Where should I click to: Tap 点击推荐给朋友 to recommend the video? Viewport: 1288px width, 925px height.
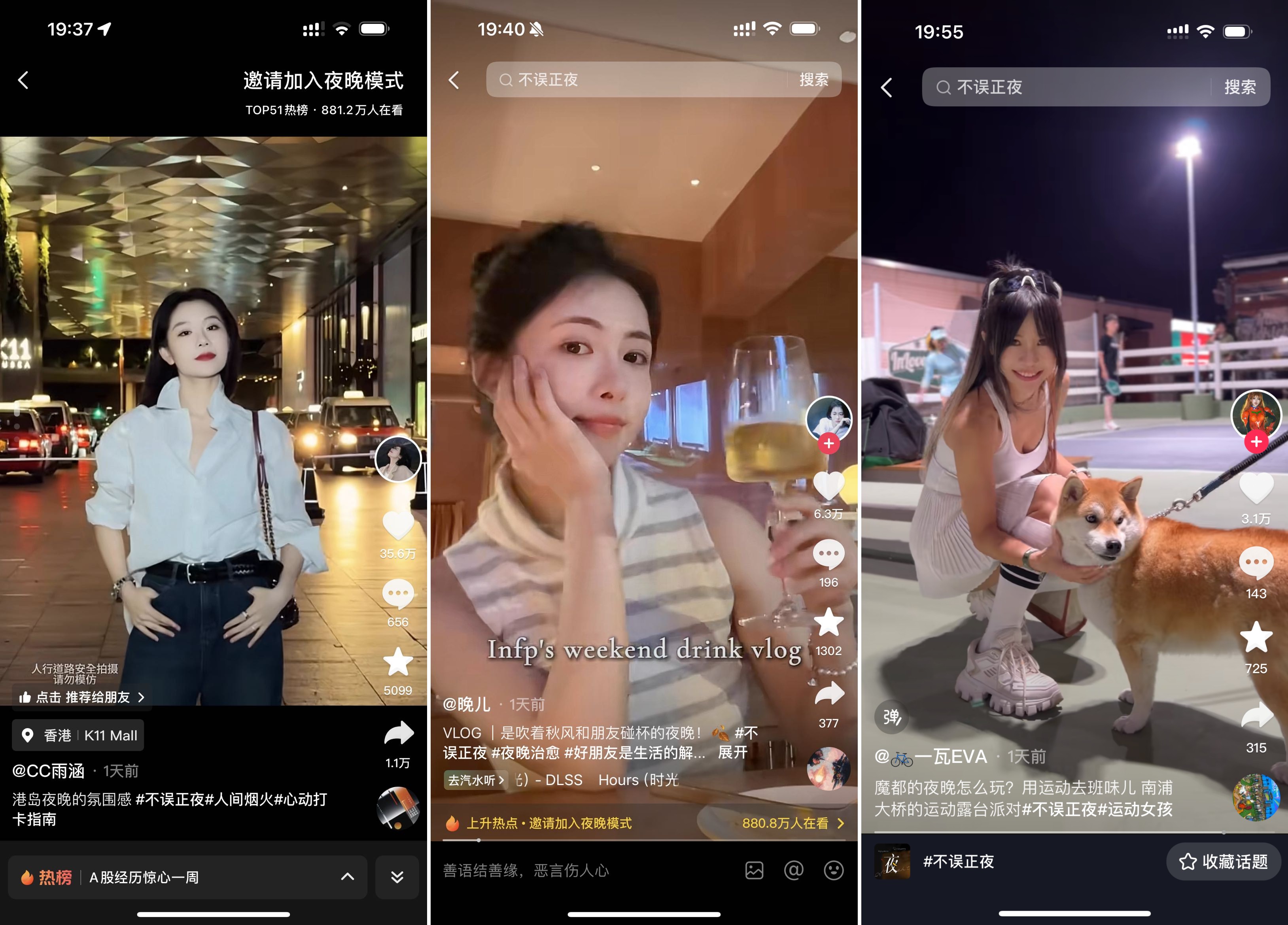[82, 697]
